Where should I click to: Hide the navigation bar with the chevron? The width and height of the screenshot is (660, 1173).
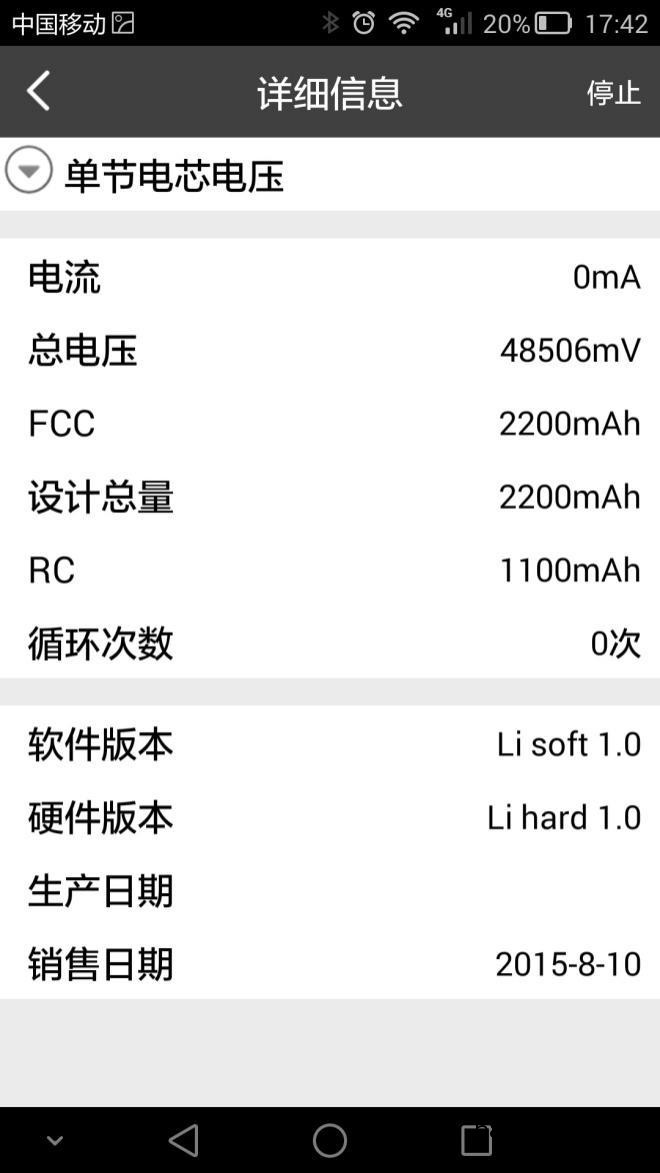pyautogui.click(x=55, y=1140)
